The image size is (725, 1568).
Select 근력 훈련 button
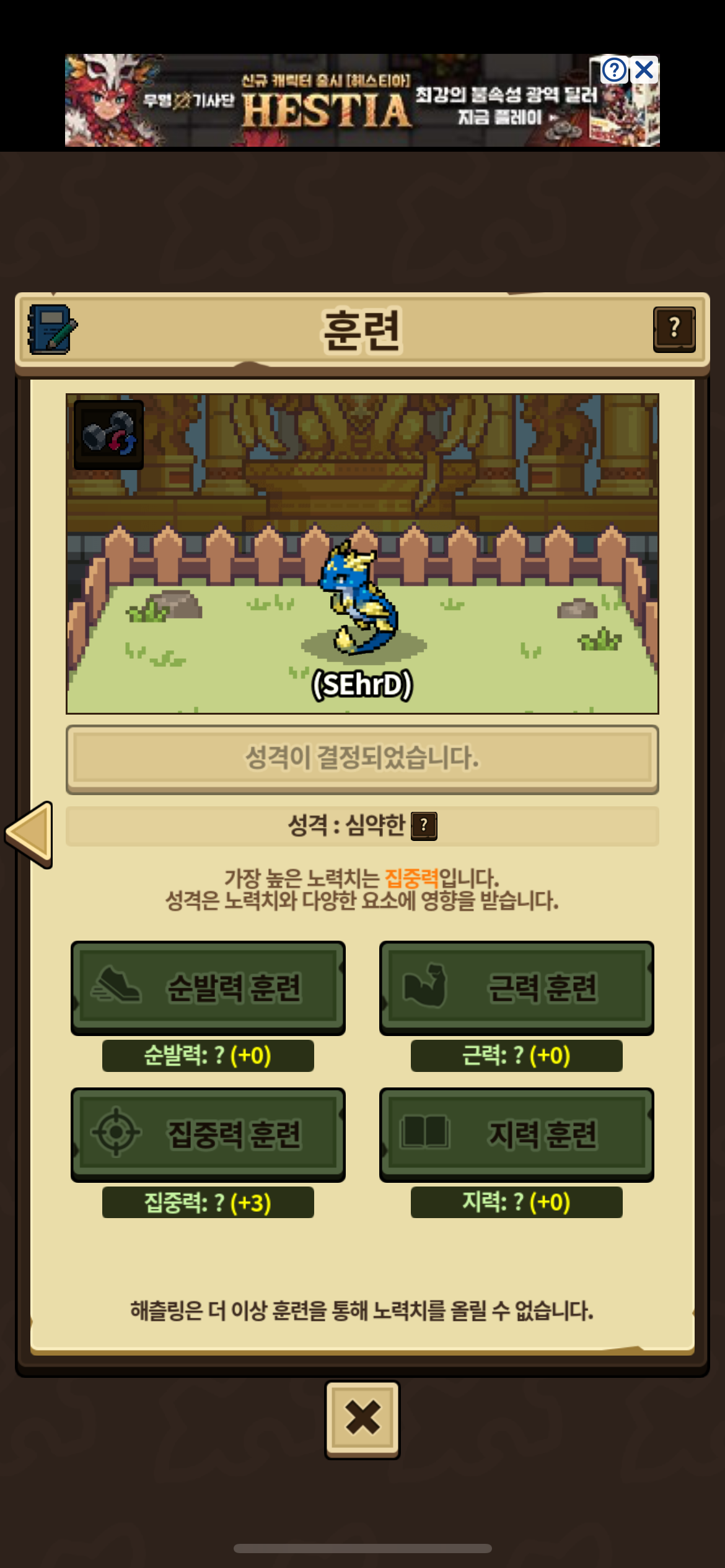coord(517,987)
